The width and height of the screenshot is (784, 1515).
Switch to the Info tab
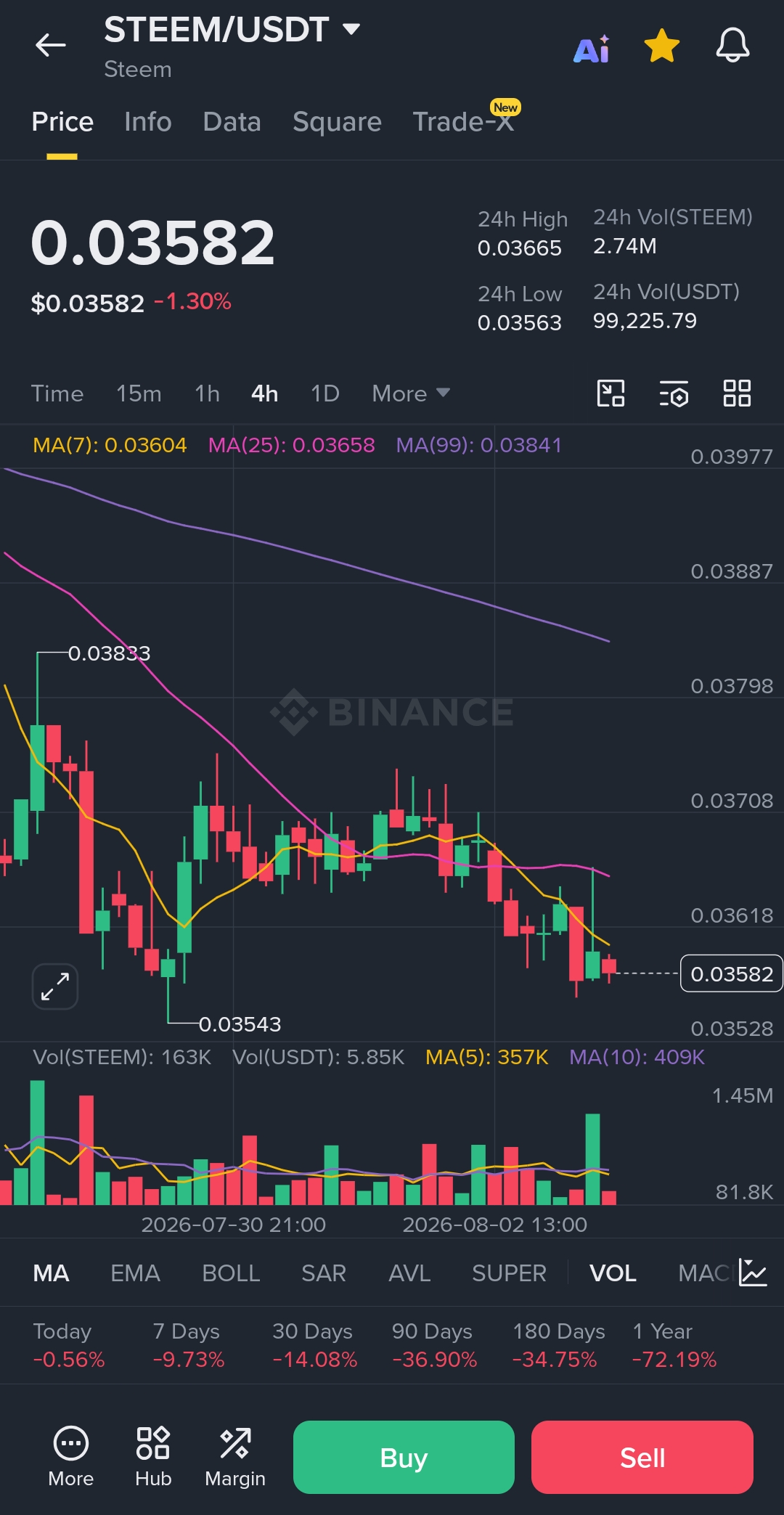[148, 122]
